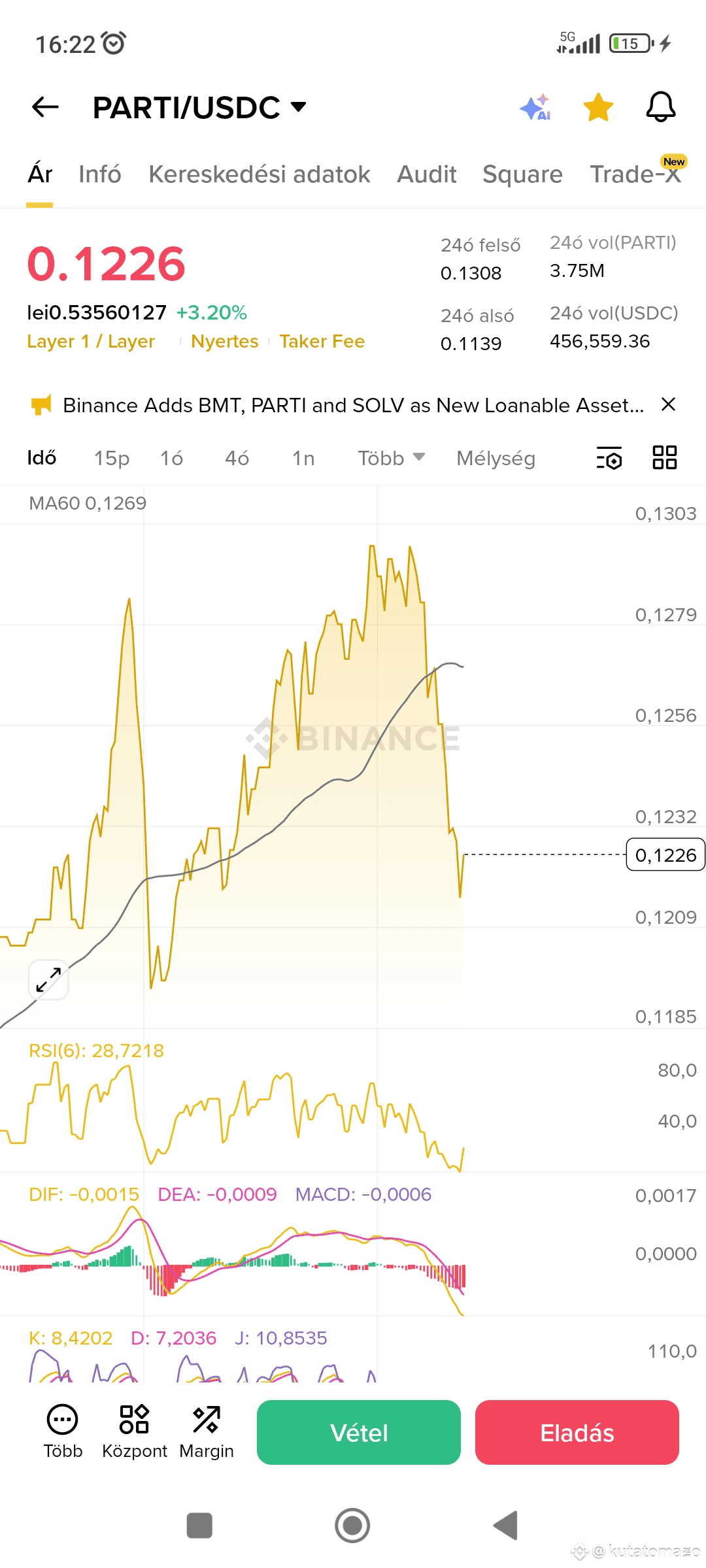Tap the green Vétel button
This screenshot has height=1568, width=706.
[359, 1433]
